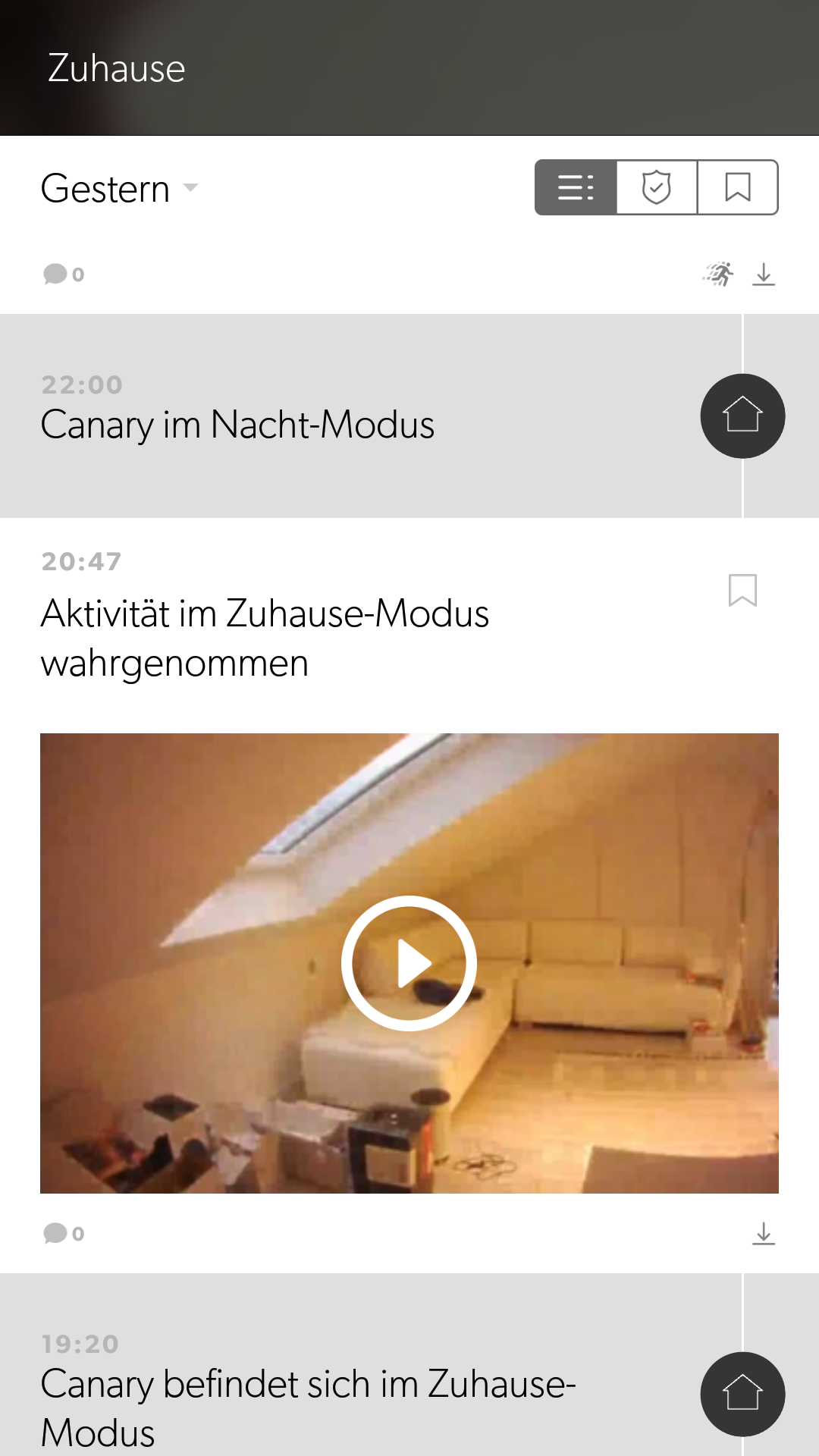Bookmark the 20:47 activity event
Viewport: 819px width, 1456px height.
pos(742,590)
